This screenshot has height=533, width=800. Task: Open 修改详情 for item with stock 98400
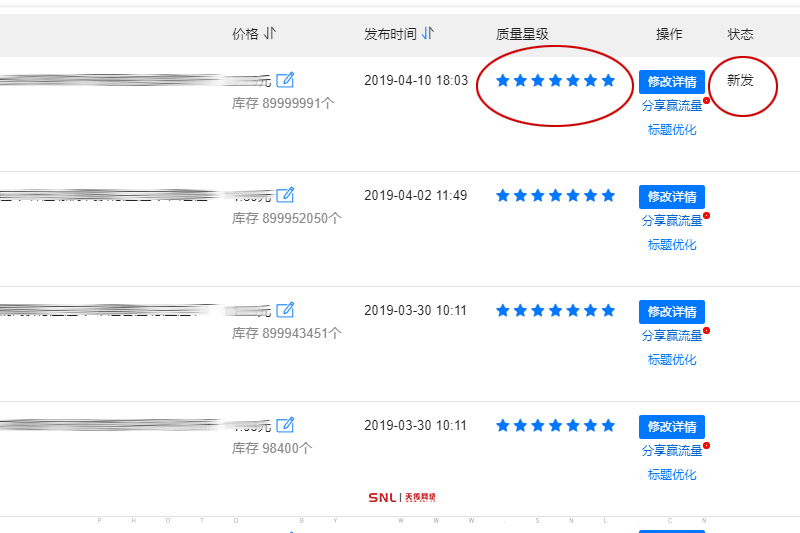pos(671,427)
